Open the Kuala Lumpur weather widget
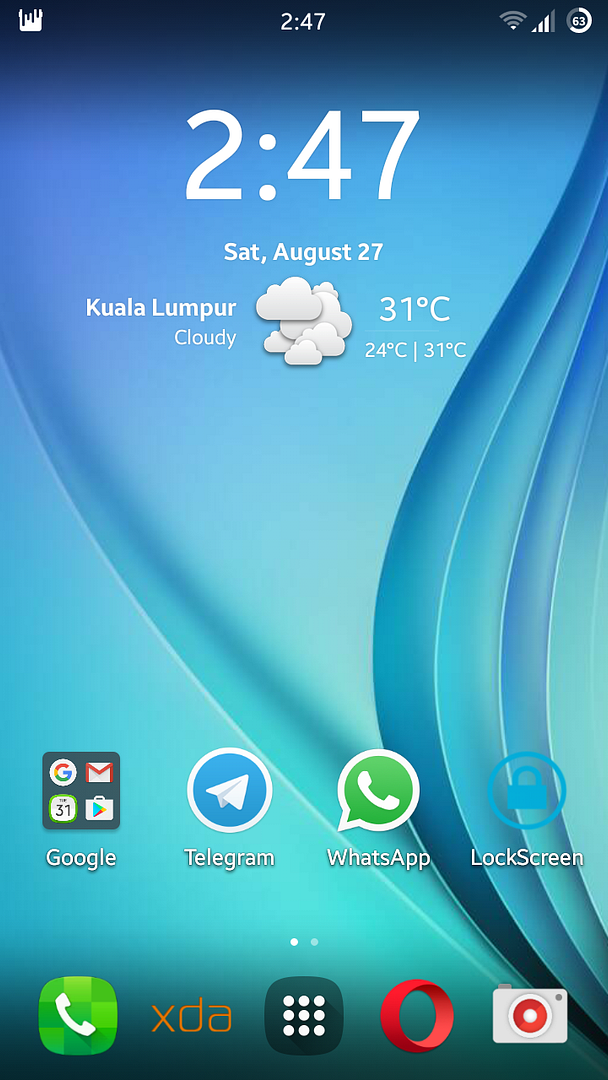This screenshot has width=608, height=1080. pos(304,322)
